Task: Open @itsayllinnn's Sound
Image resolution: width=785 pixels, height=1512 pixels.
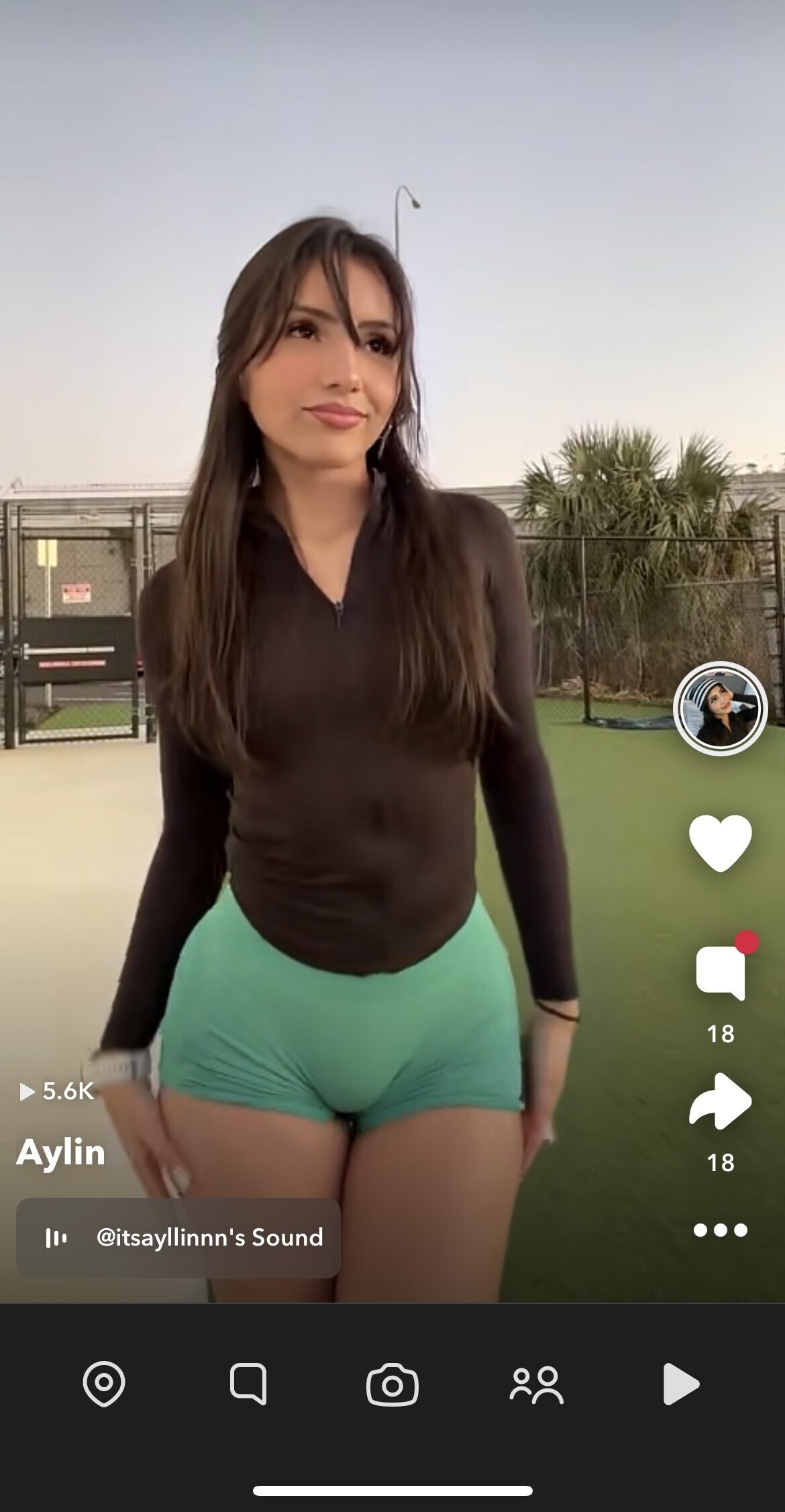Action: [x=178, y=1238]
